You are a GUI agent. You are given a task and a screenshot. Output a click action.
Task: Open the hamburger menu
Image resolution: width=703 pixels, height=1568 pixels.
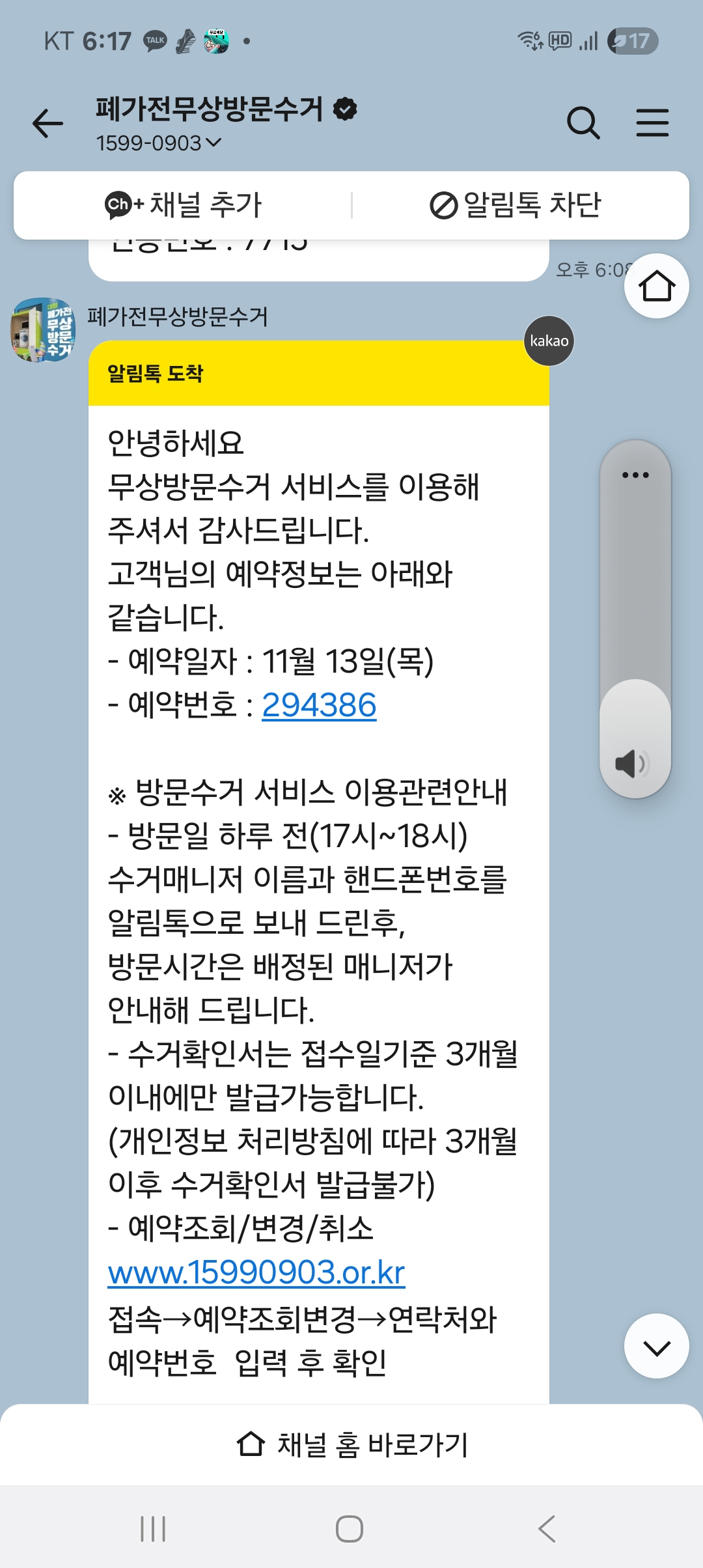point(652,123)
